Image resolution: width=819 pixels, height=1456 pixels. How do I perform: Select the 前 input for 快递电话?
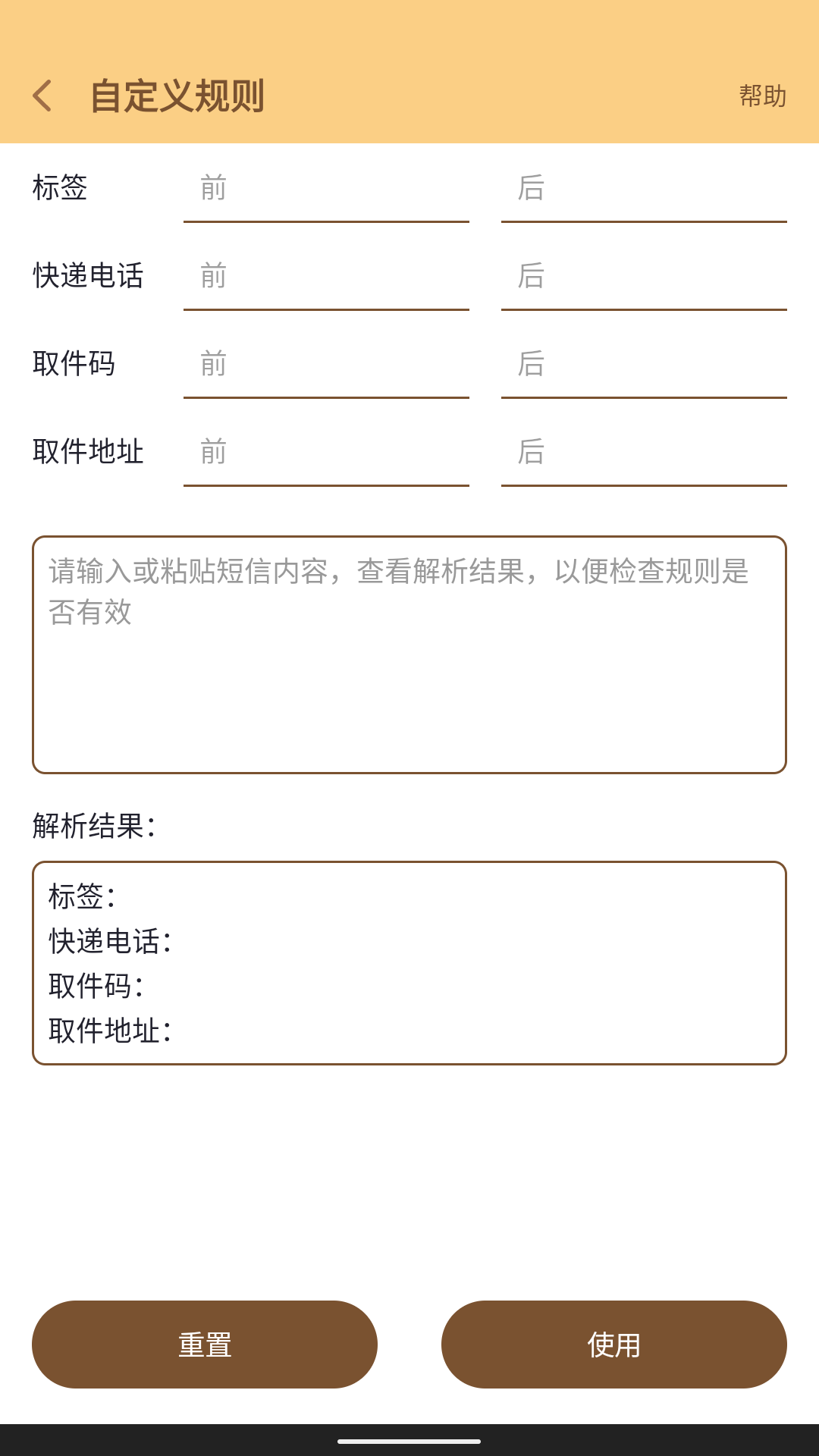click(x=326, y=278)
